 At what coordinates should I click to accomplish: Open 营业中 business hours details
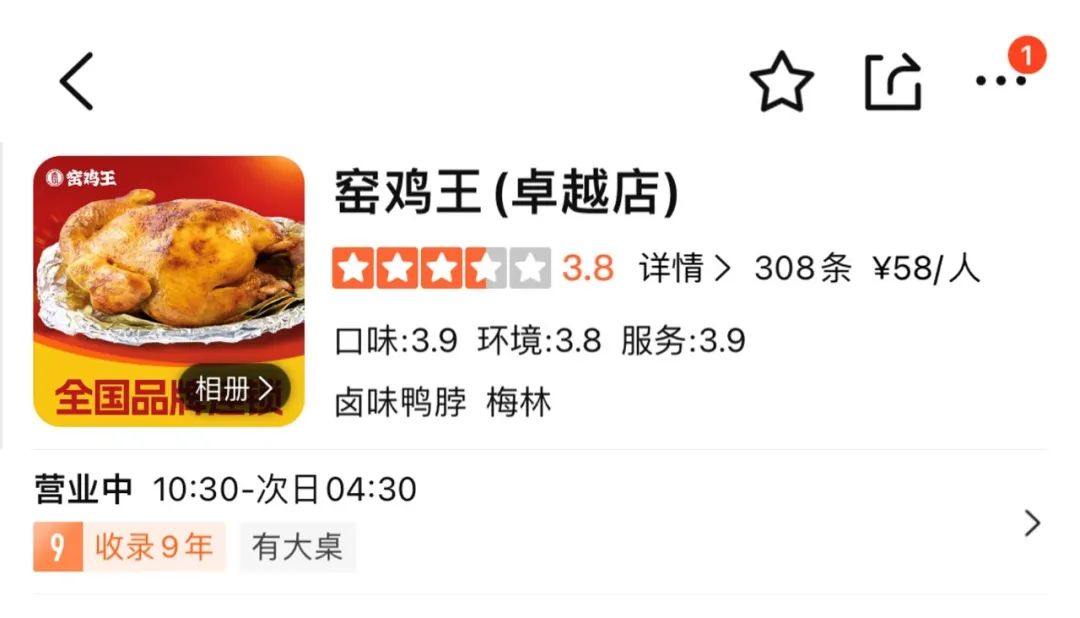1032,523
